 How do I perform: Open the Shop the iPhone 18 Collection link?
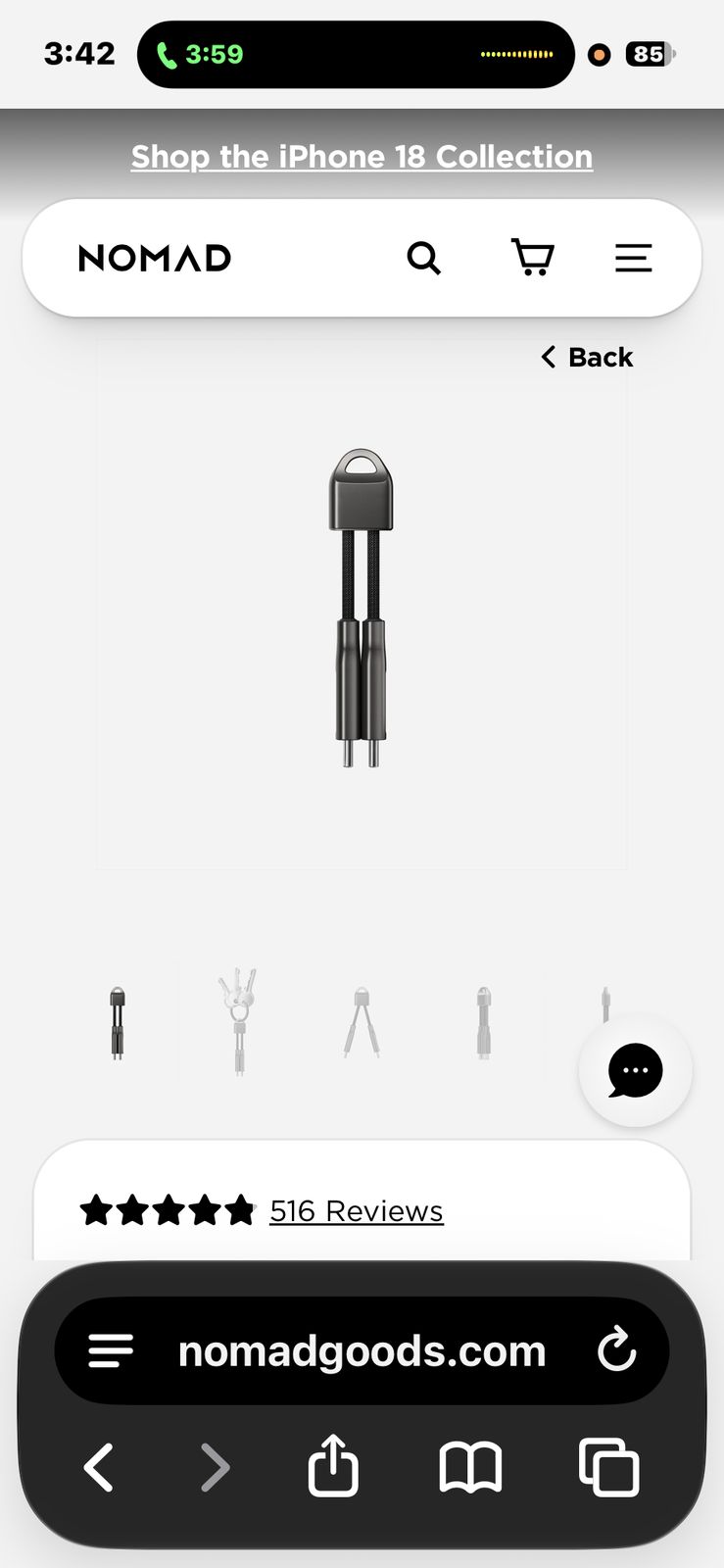pos(362,157)
